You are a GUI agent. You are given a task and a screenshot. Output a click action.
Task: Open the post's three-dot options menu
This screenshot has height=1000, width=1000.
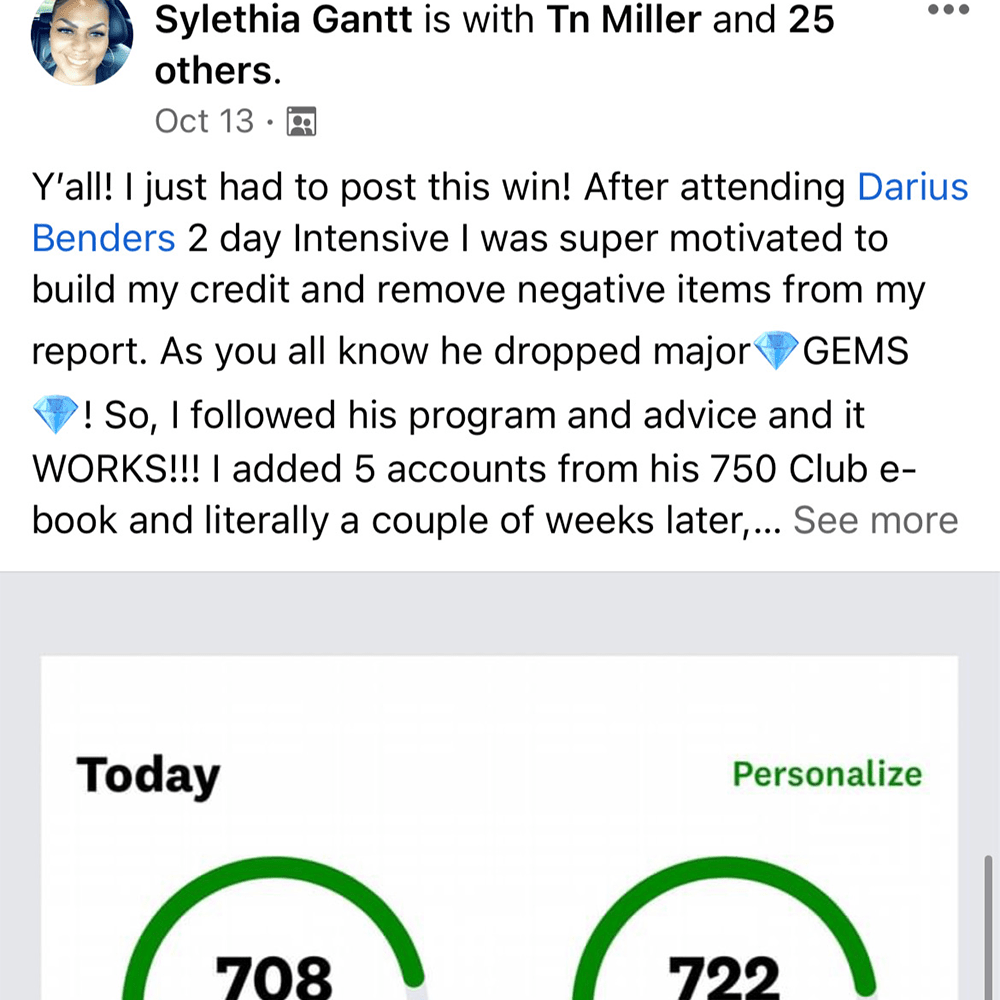(948, 10)
